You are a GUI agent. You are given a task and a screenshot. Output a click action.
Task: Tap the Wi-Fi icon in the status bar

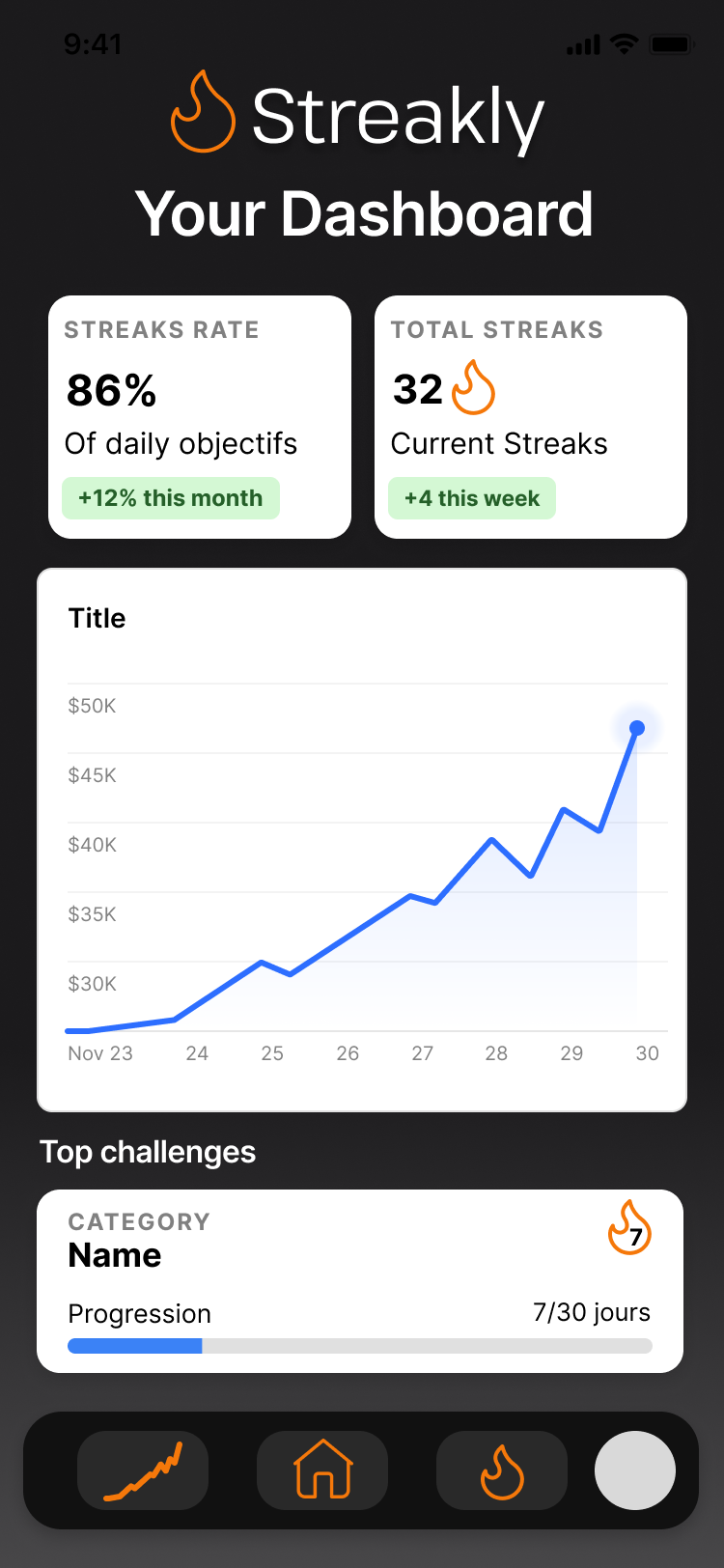pos(623,43)
